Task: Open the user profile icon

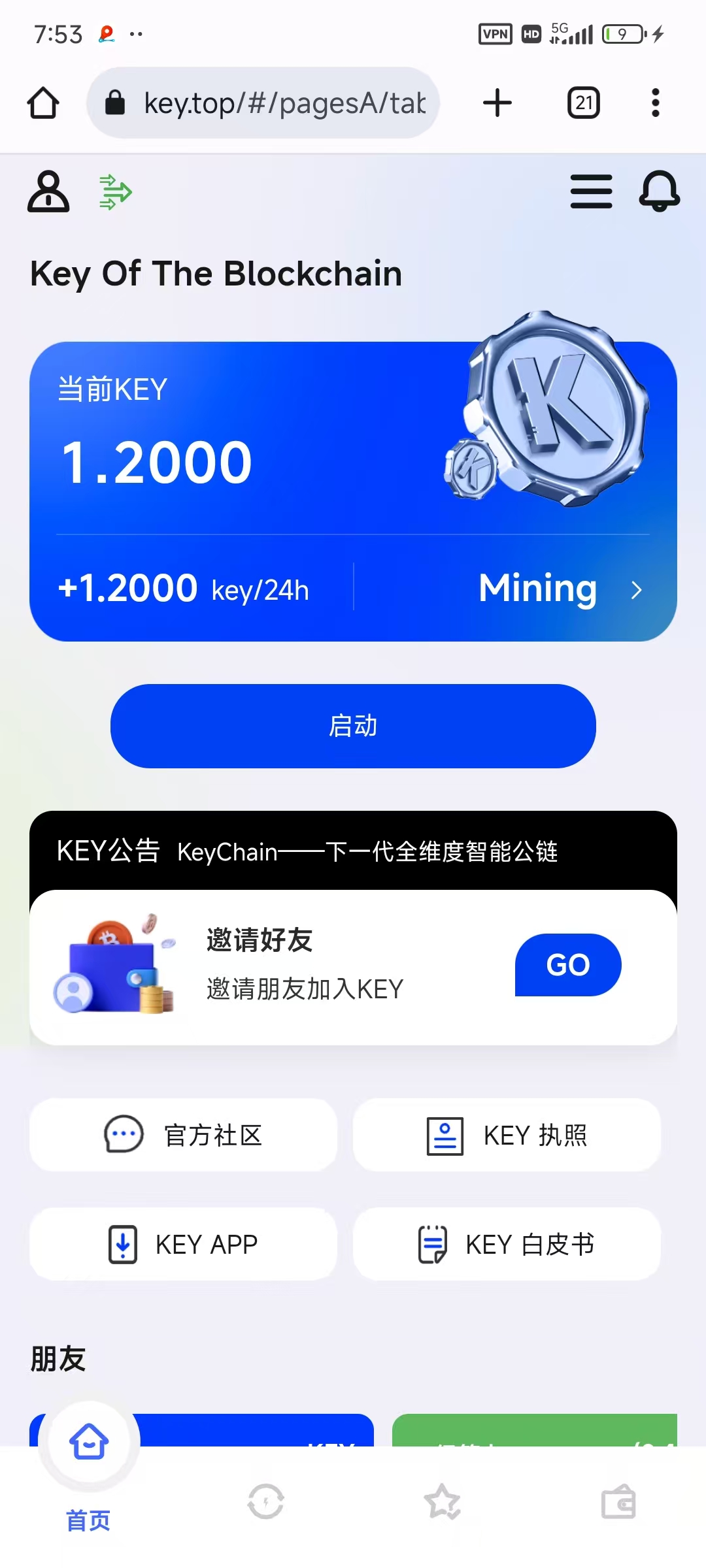Action: click(x=48, y=191)
